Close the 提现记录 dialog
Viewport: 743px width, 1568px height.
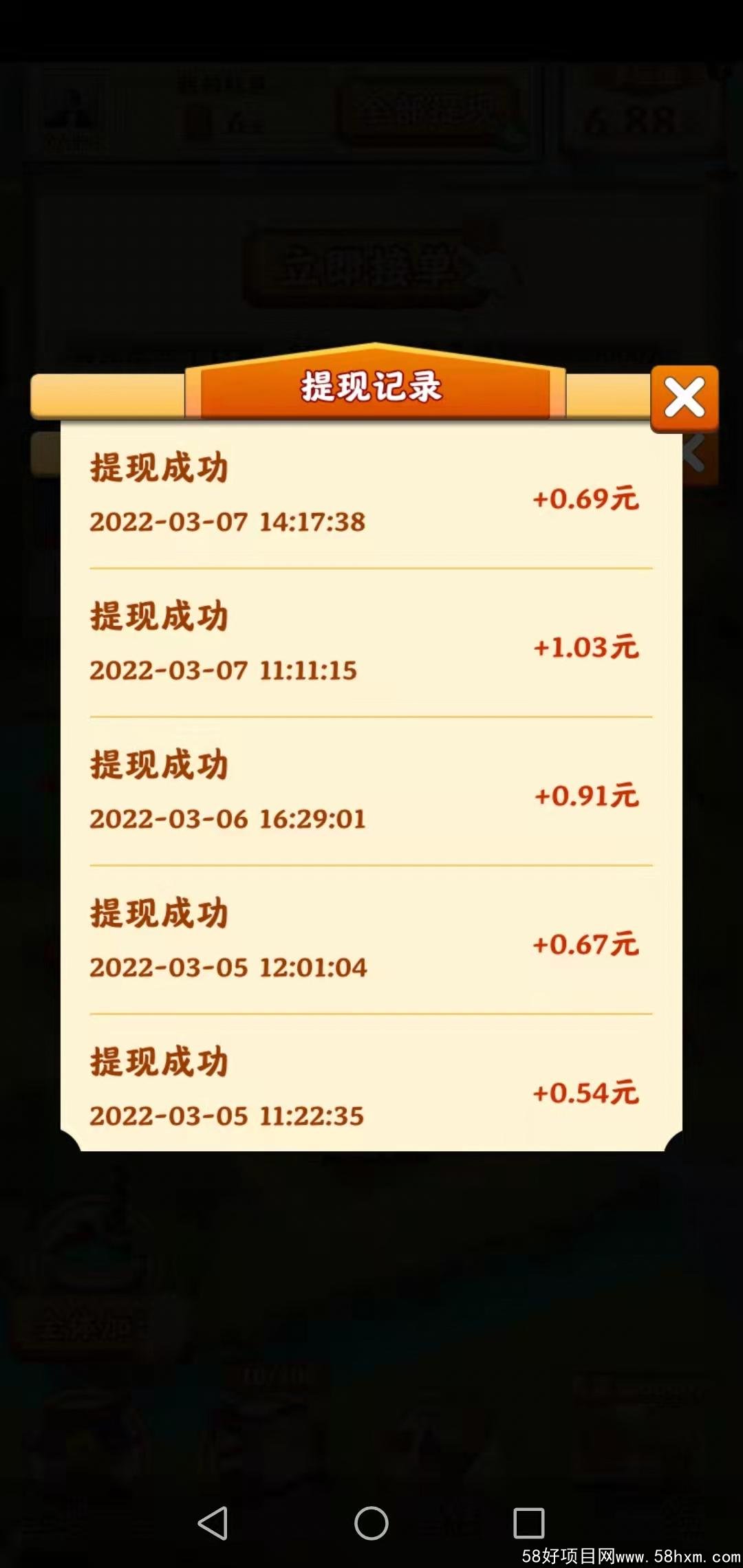coord(685,398)
